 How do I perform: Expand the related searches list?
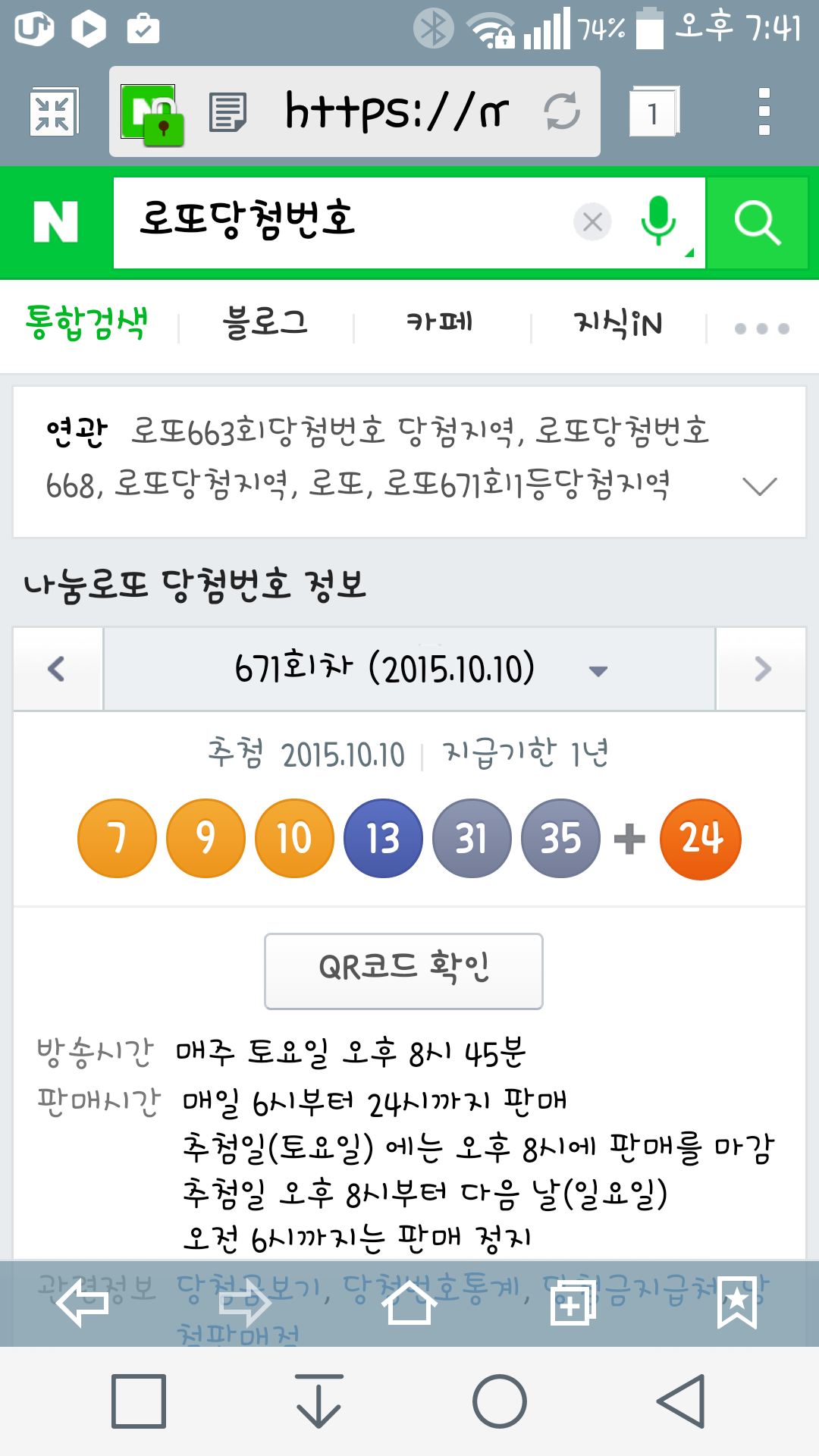[x=760, y=486]
